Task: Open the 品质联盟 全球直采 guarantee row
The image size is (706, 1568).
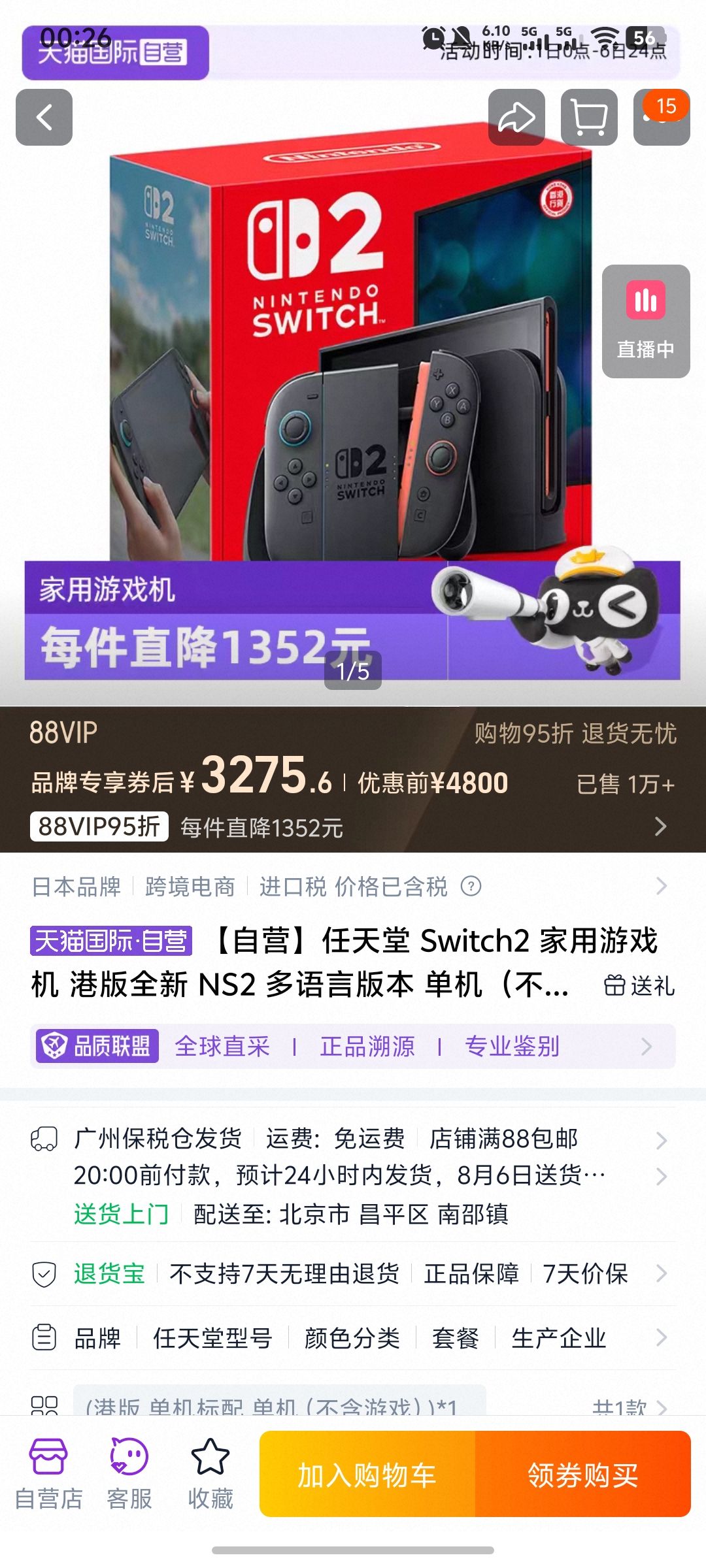Action: coord(353,1047)
